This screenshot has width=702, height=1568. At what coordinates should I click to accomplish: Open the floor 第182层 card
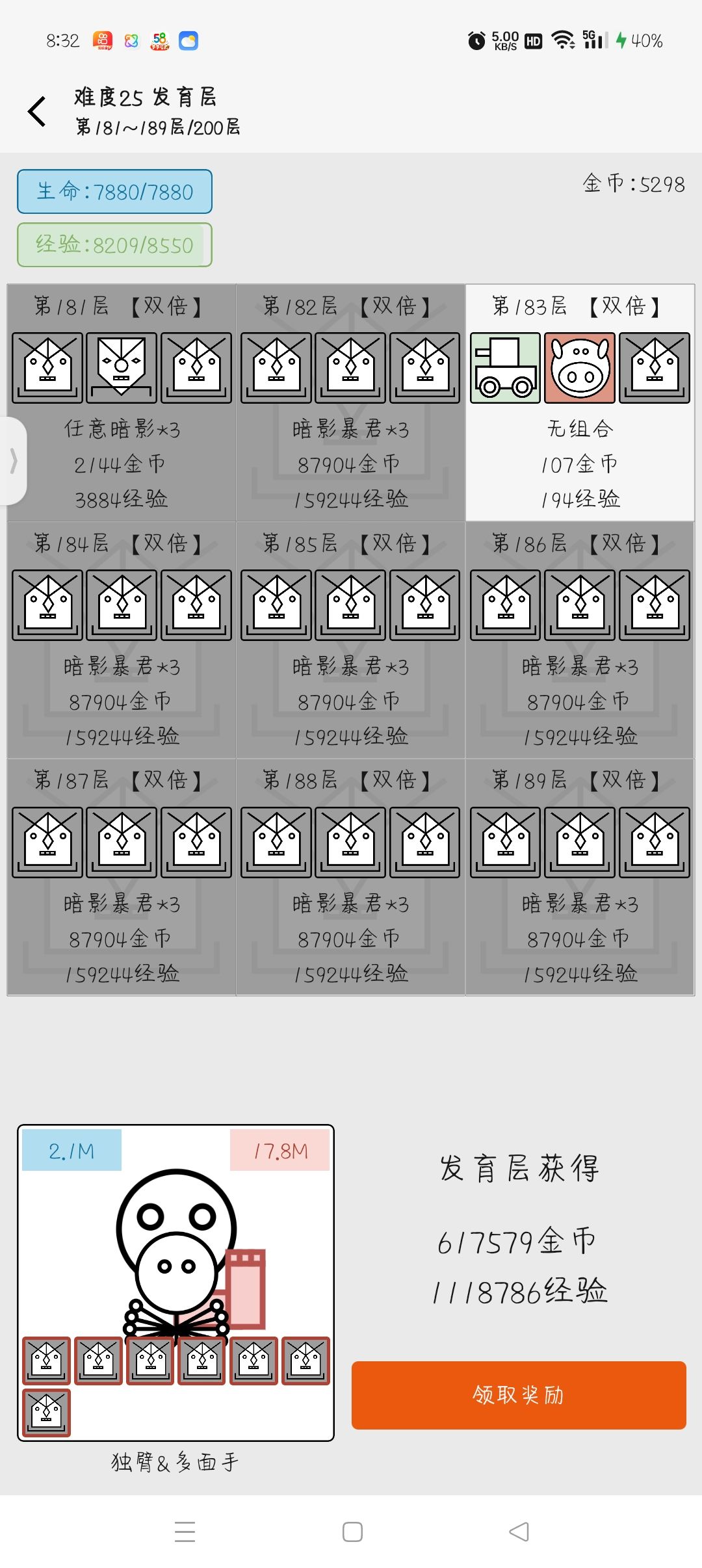tap(350, 402)
